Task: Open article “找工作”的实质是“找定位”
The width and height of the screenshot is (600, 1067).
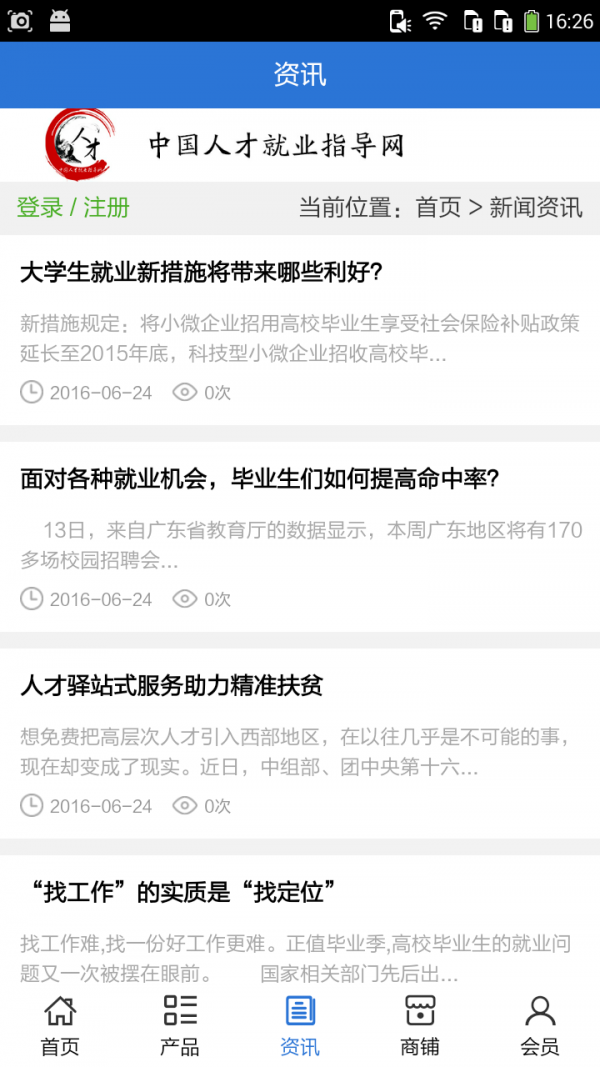Action: (179, 893)
